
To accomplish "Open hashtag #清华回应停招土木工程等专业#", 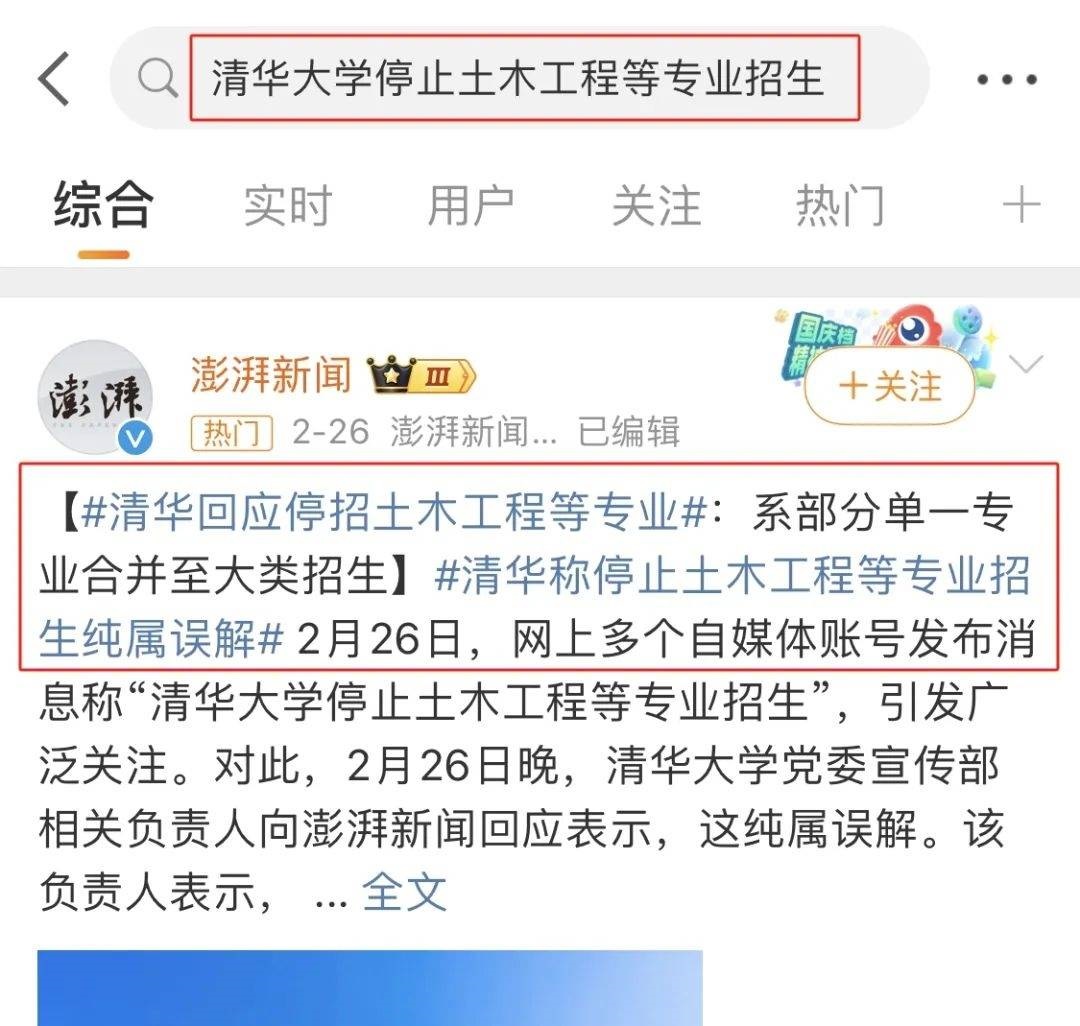I will tap(394, 514).
